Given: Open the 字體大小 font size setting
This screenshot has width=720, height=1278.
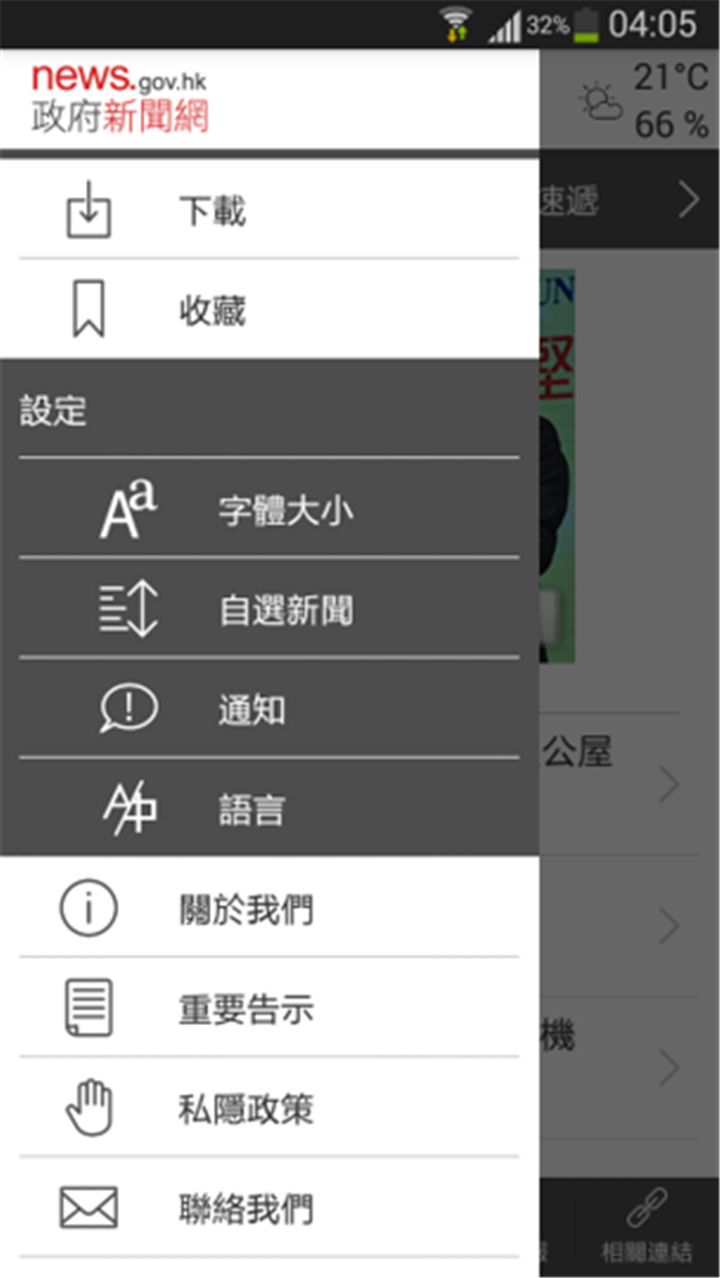Looking at the screenshot, I should 269,509.
